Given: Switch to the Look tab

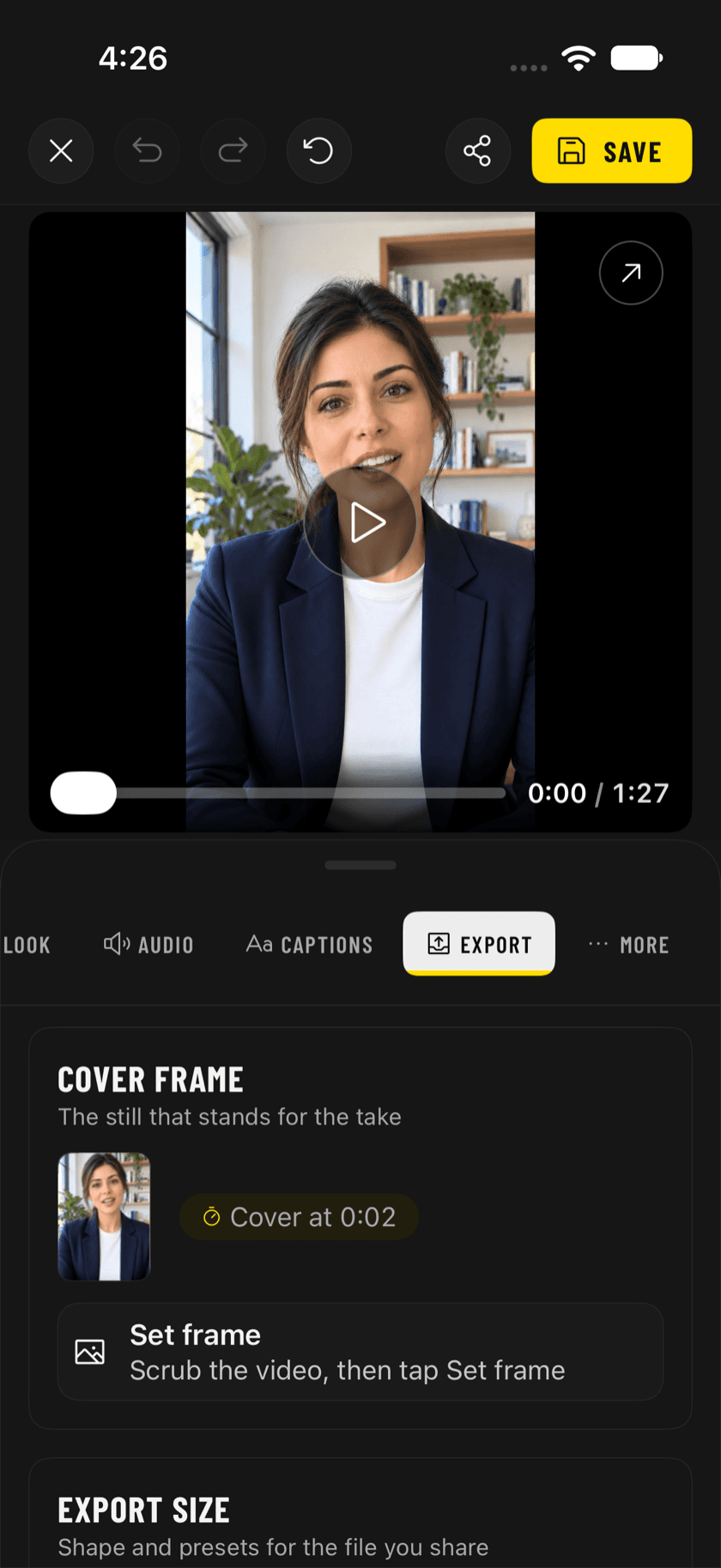Looking at the screenshot, I should pos(27,945).
